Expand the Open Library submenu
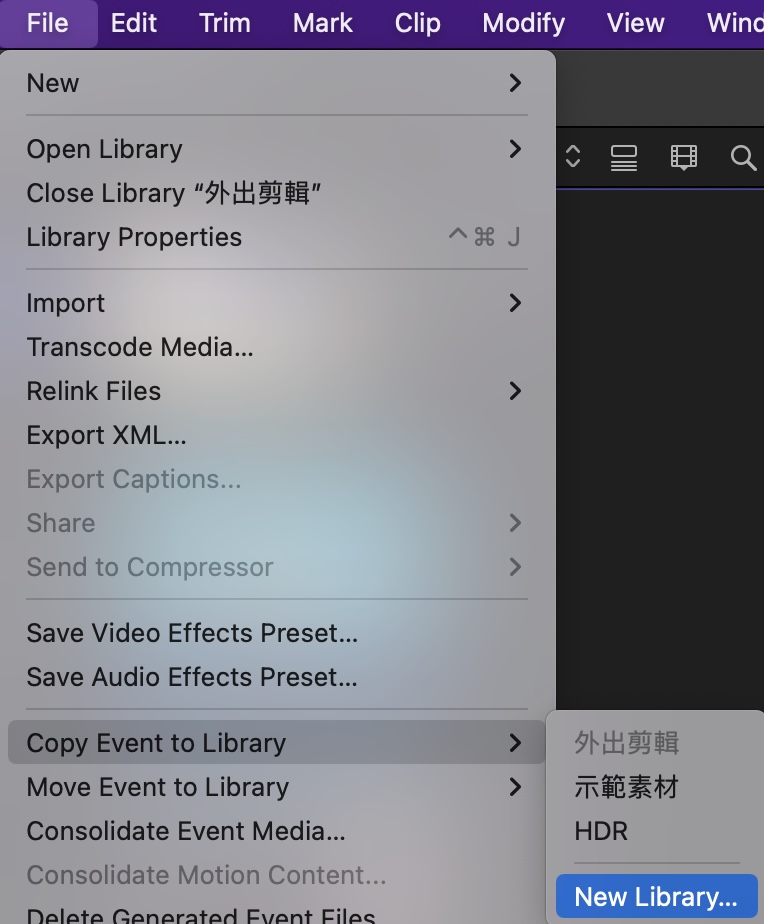The height and width of the screenshot is (924, 764). tap(270, 149)
